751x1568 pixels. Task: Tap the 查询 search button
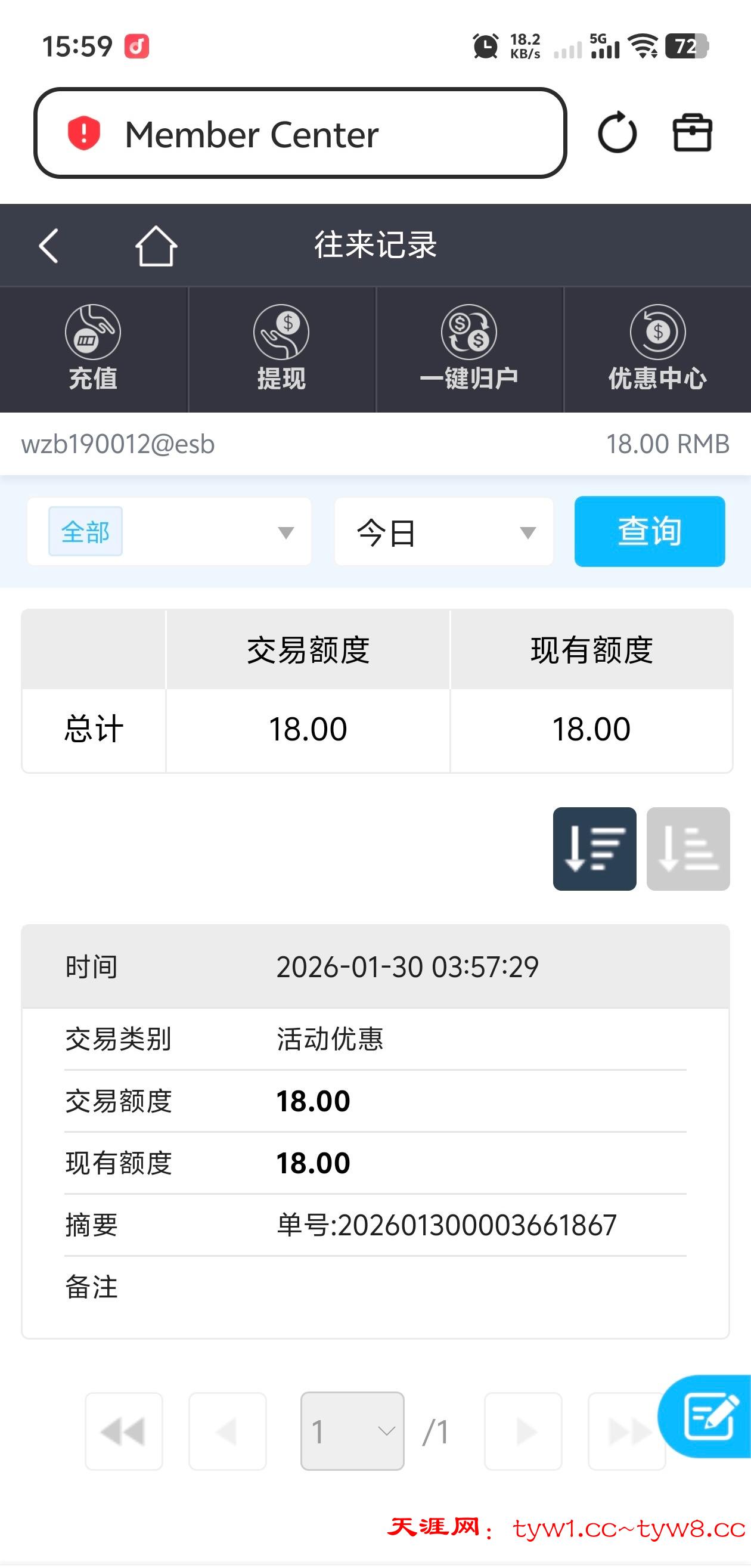[x=649, y=531]
